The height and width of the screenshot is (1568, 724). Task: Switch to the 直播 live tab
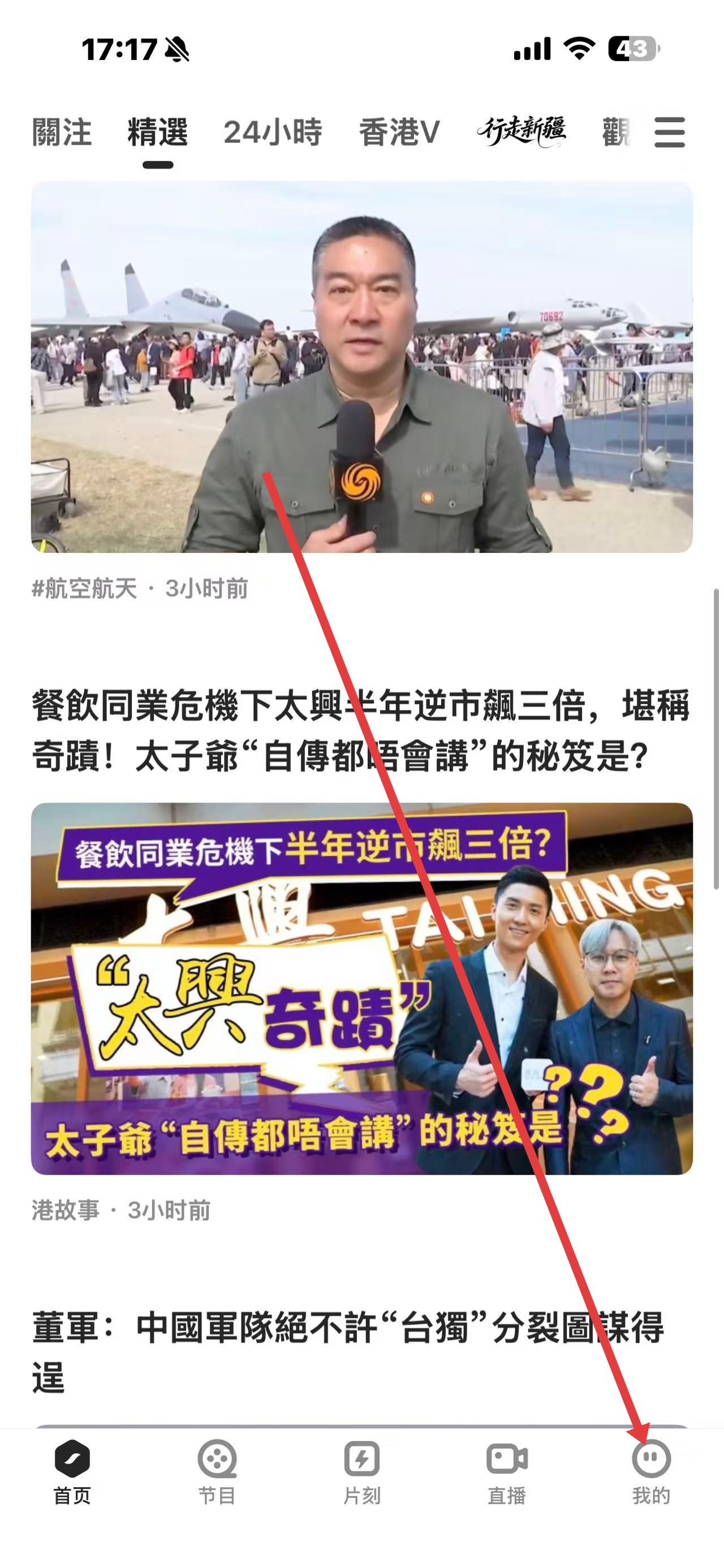507,1471
